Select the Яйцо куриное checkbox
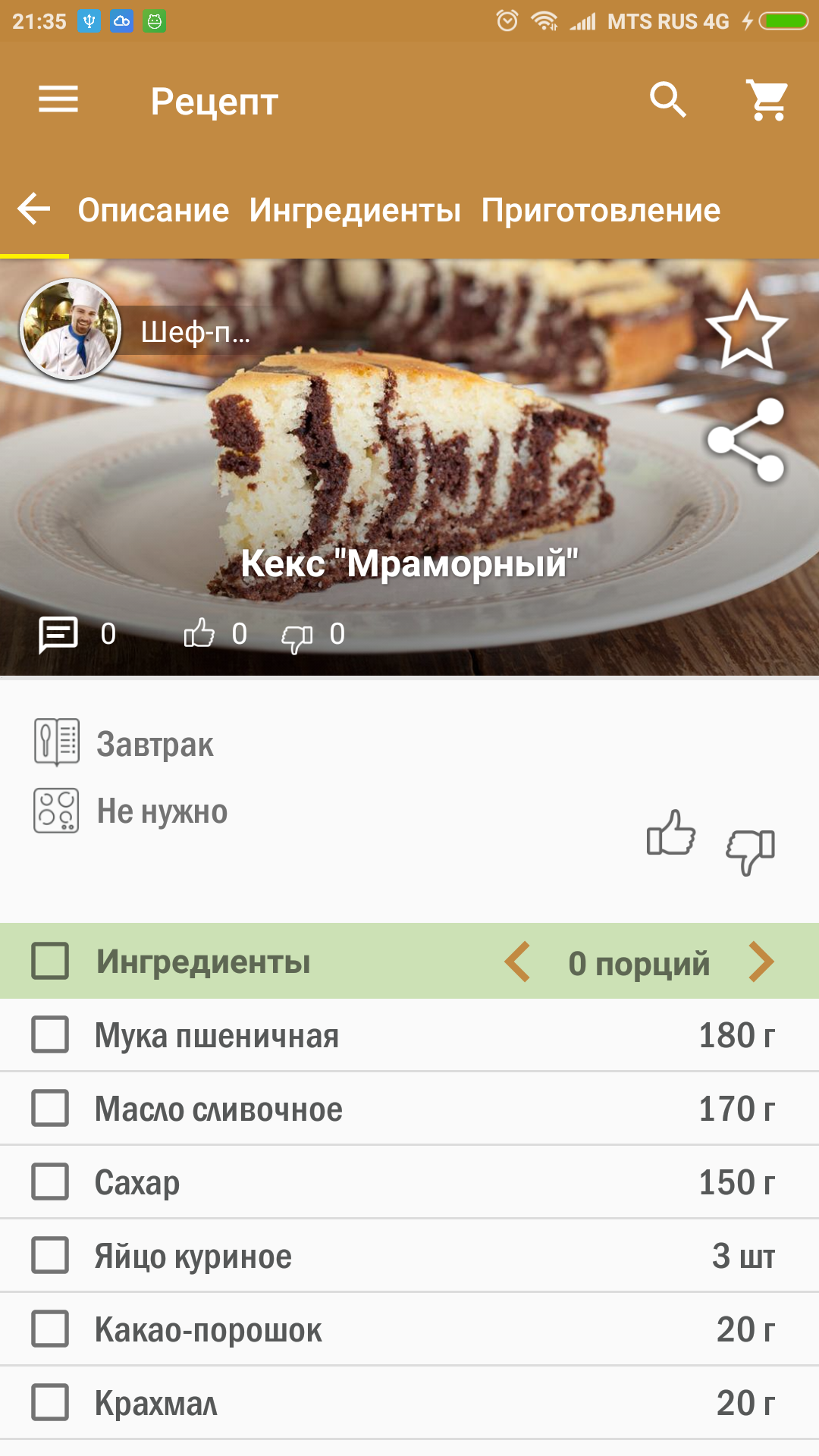The height and width of the screenshot is (1456, 819). tap(50, 1256)
